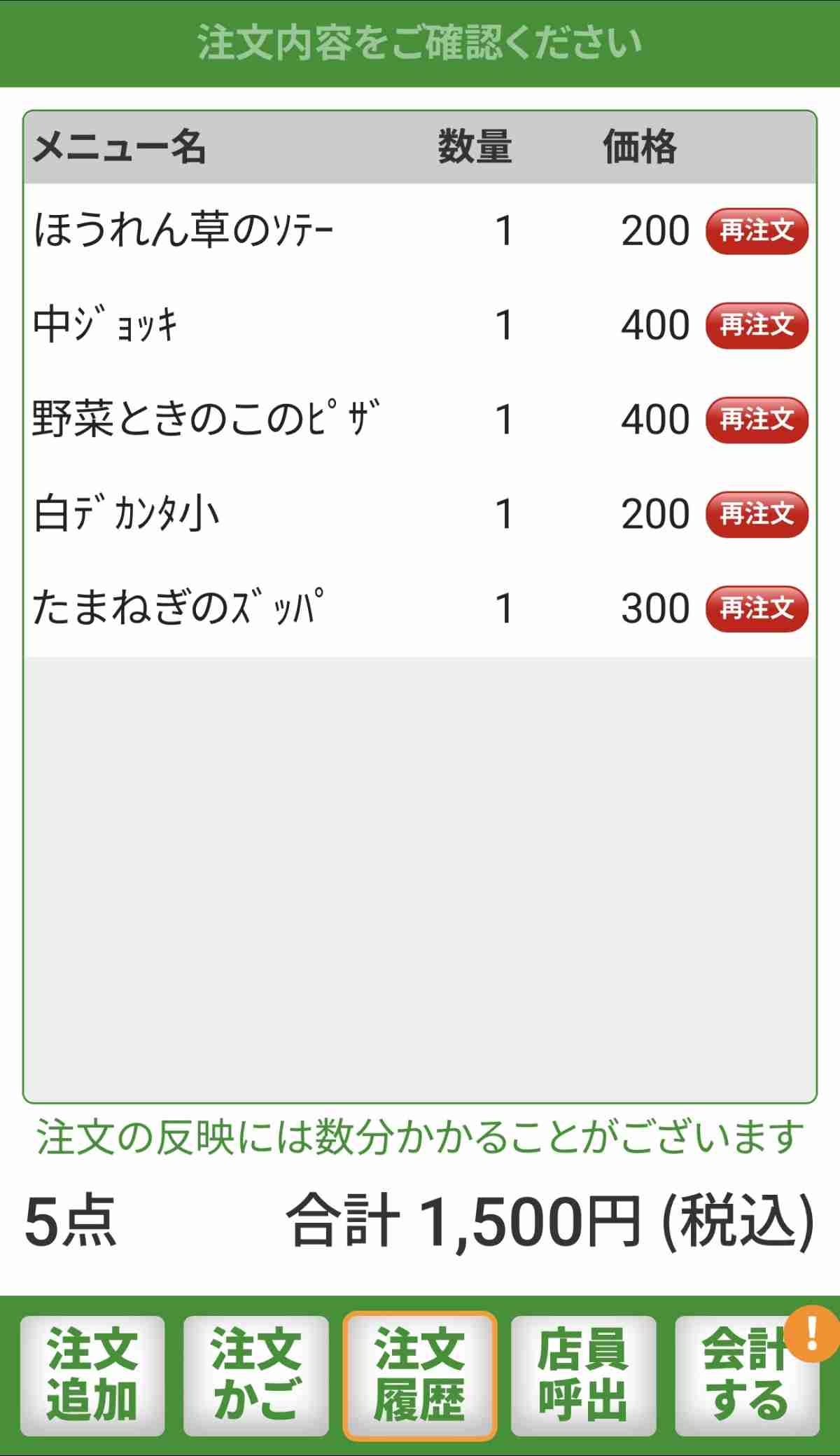Open 注文追加 to add items
840x1456 pixels.
[92, 1375]
